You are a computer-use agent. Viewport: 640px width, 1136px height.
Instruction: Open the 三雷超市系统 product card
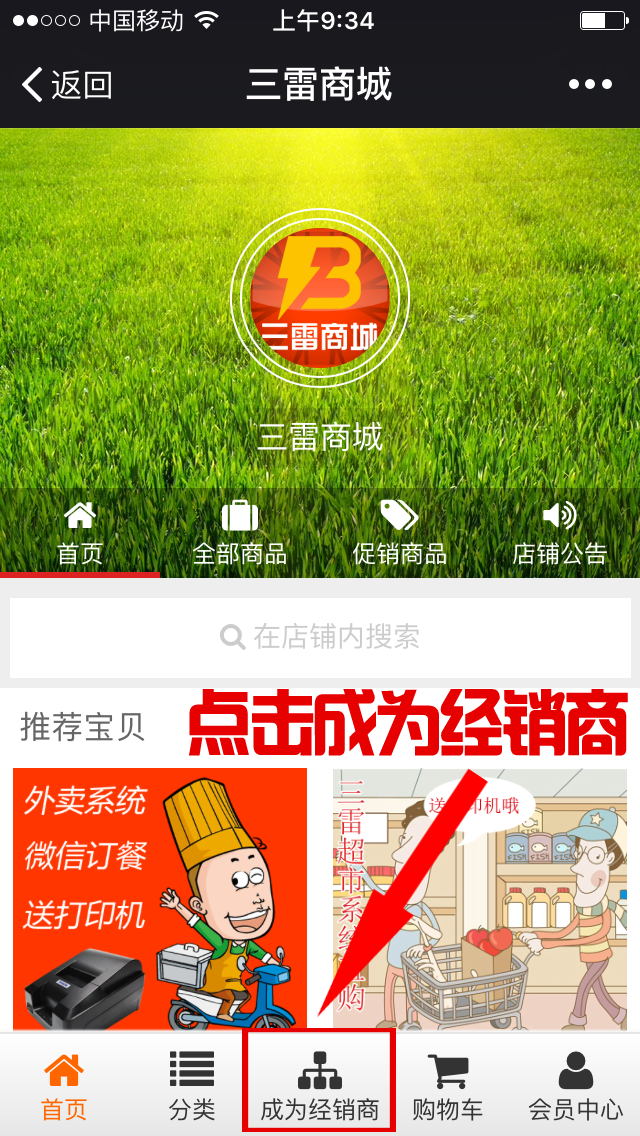(x=480, y=898)
